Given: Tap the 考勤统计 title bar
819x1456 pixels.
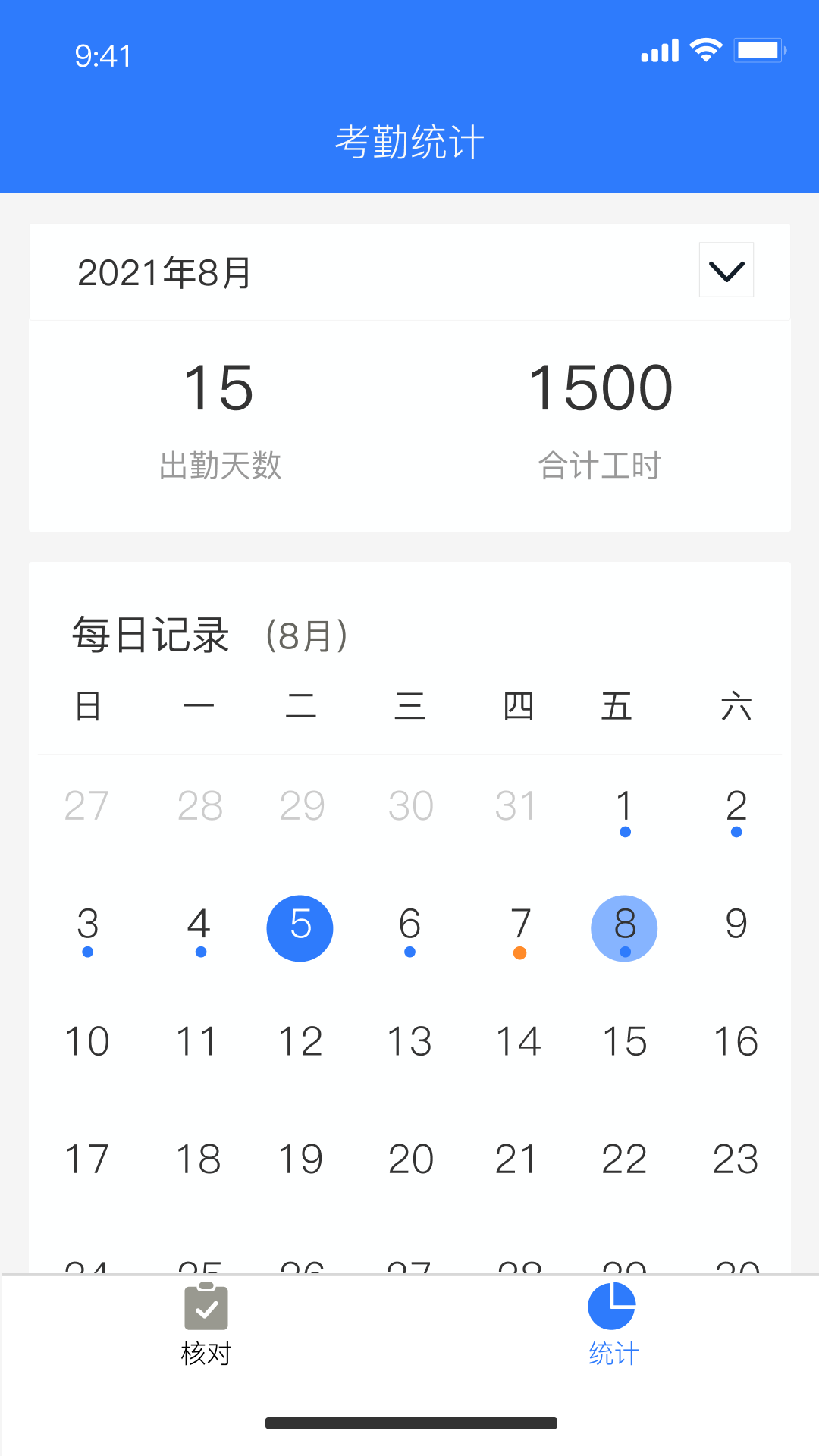Looking at the screenshot, I should (x=409, y=140).
